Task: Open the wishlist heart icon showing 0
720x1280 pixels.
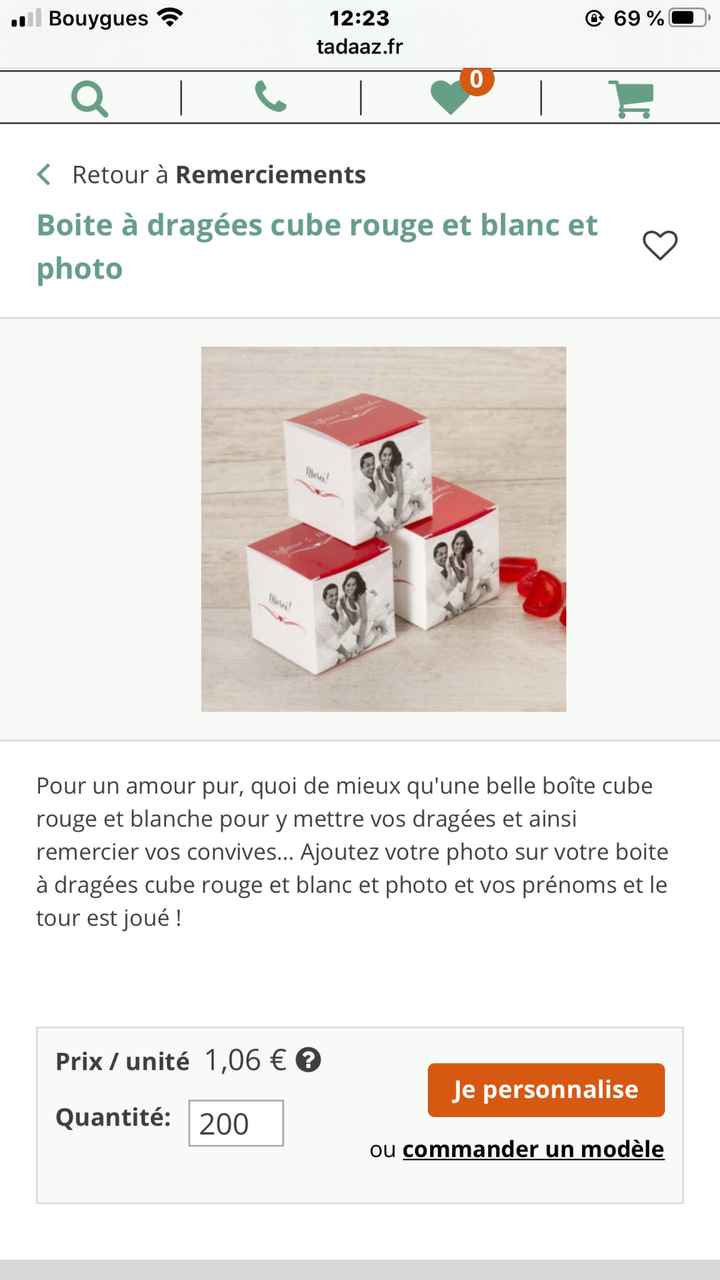Action: point(450,97)
